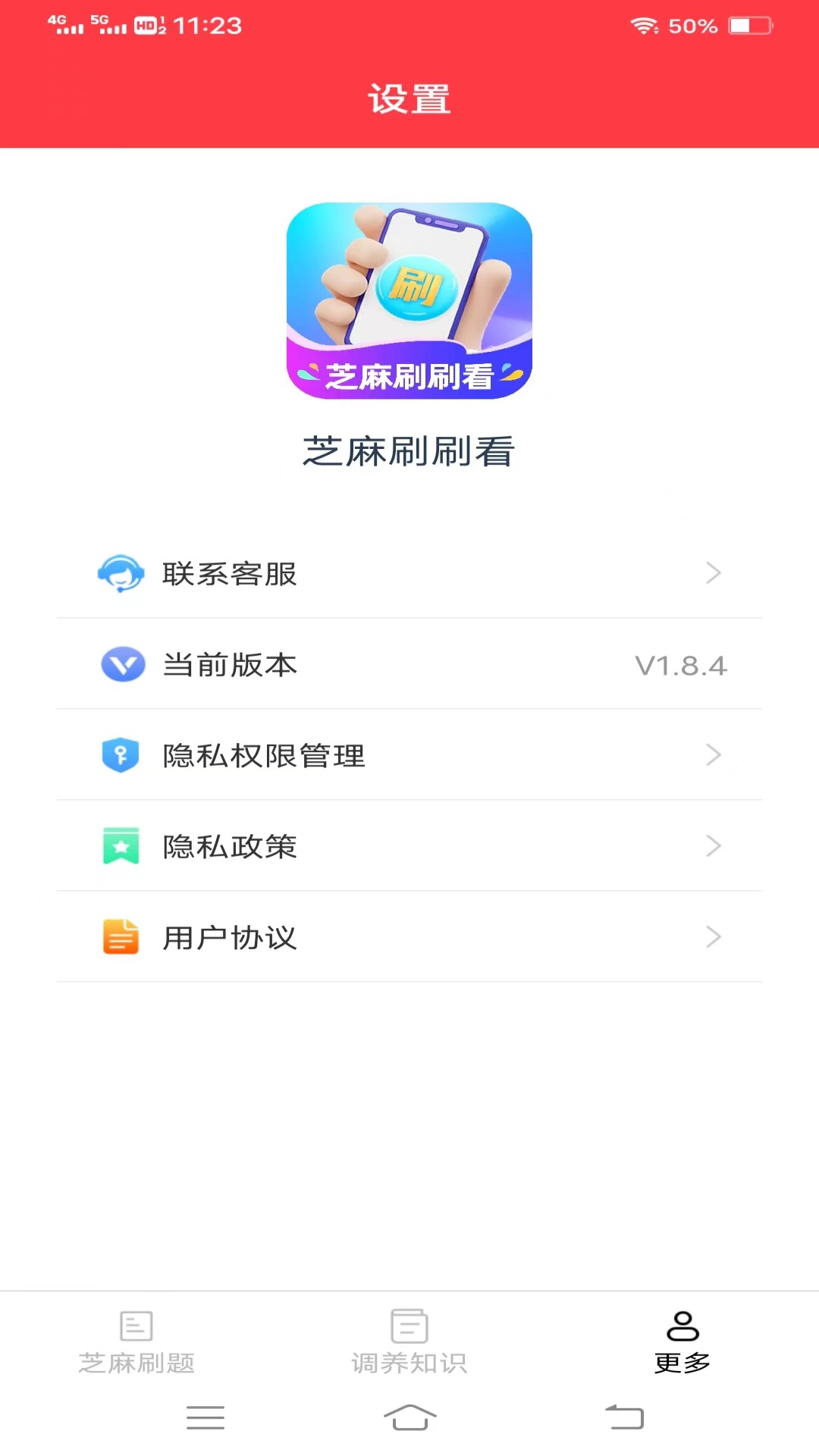The image size is (819, 1456).
Task: Expand the 隐私权限管理 row chevron
Action: 713,756
